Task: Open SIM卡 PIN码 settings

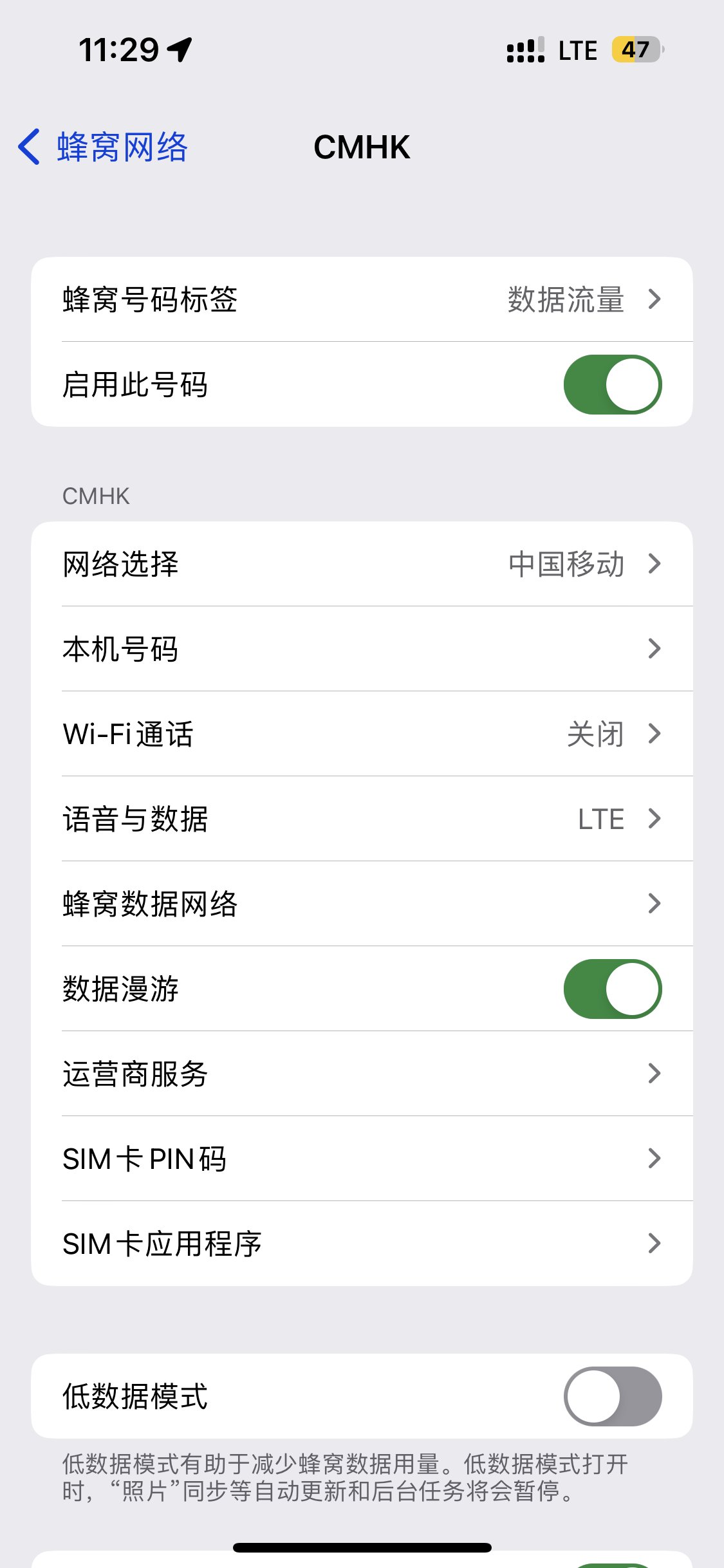Action: (362, 1159)
